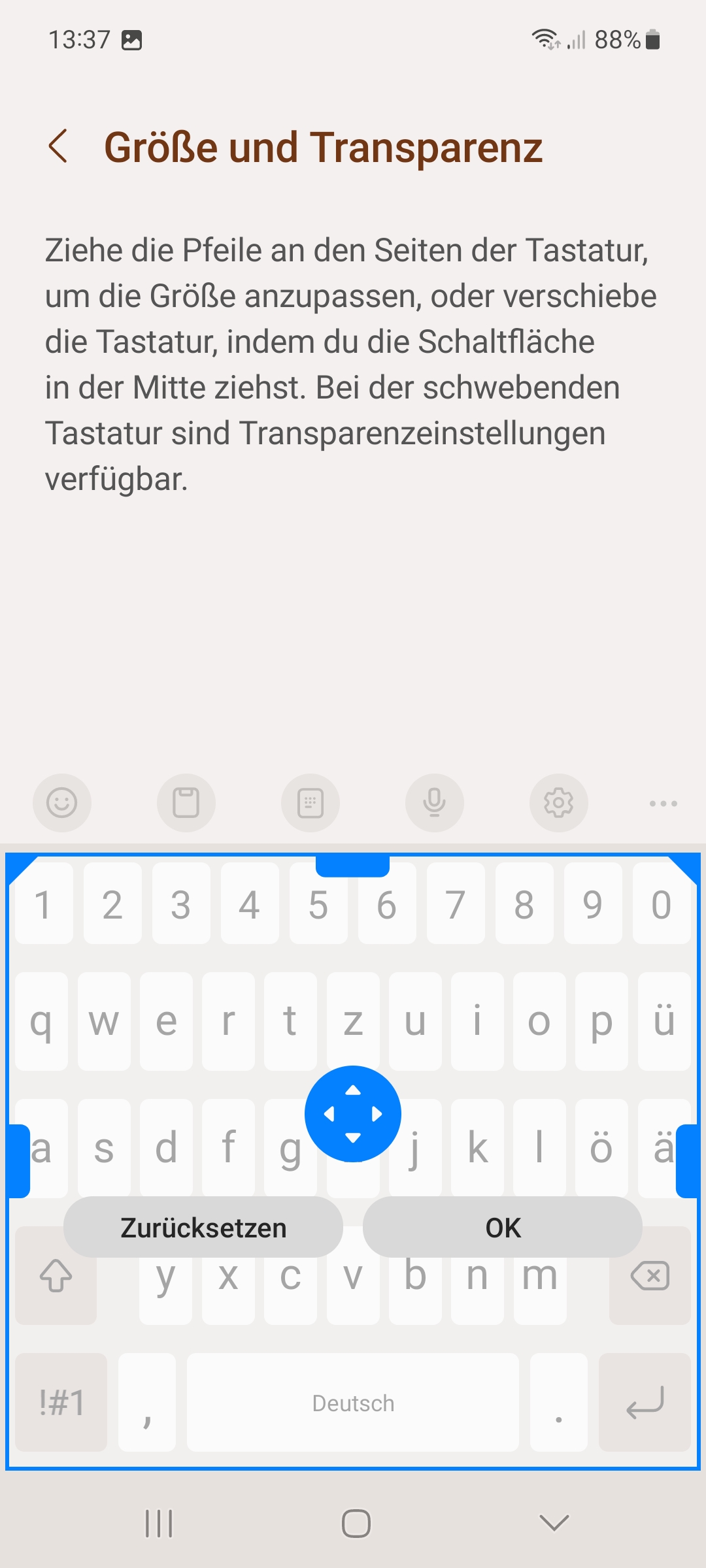Tap the blue move-keyboard handle
706x1568 pixels.
[x=353, y=1114]
